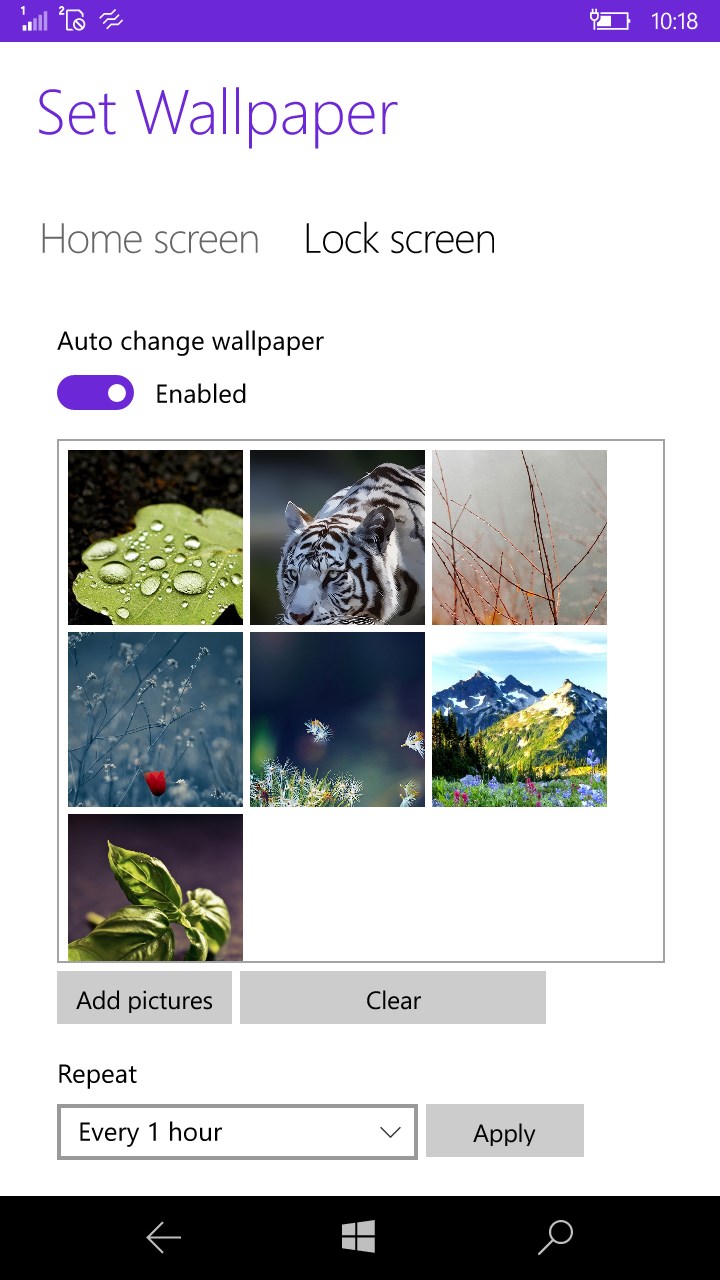Disable the Auto change wallpaper switch
The width and height of the screenshot is (720, 1280).
point(96,393)
